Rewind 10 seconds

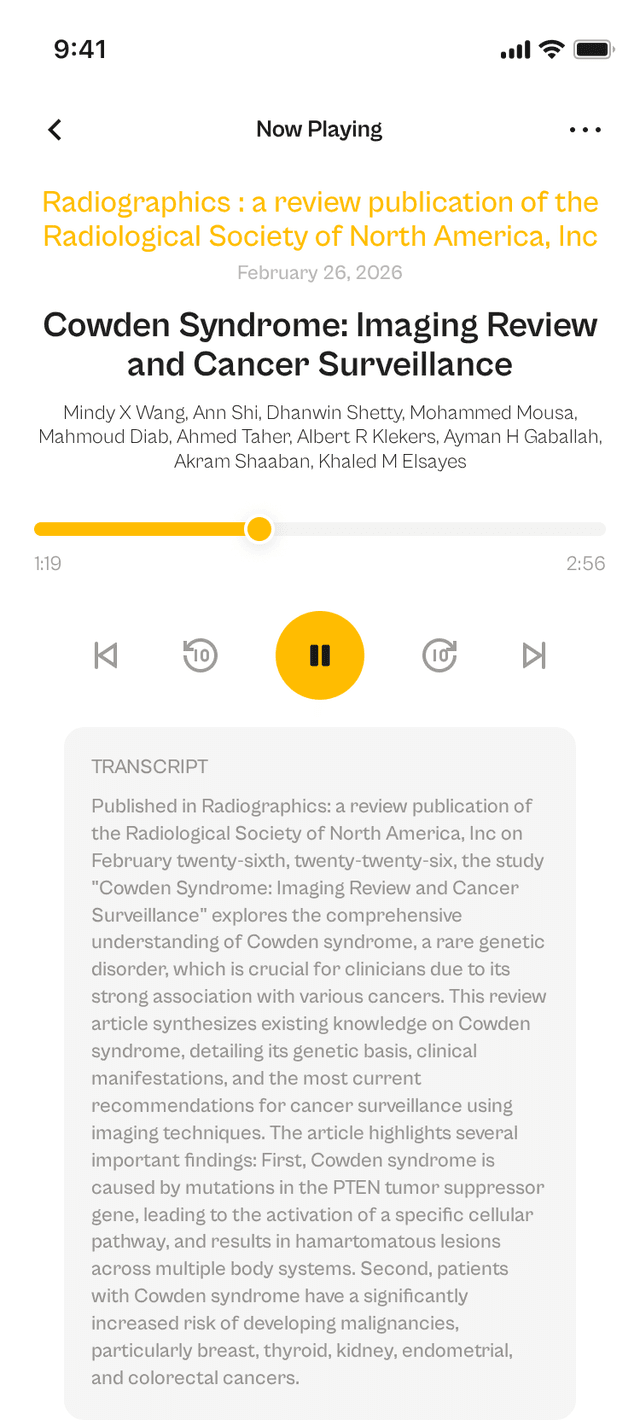[x=201, y=655]
